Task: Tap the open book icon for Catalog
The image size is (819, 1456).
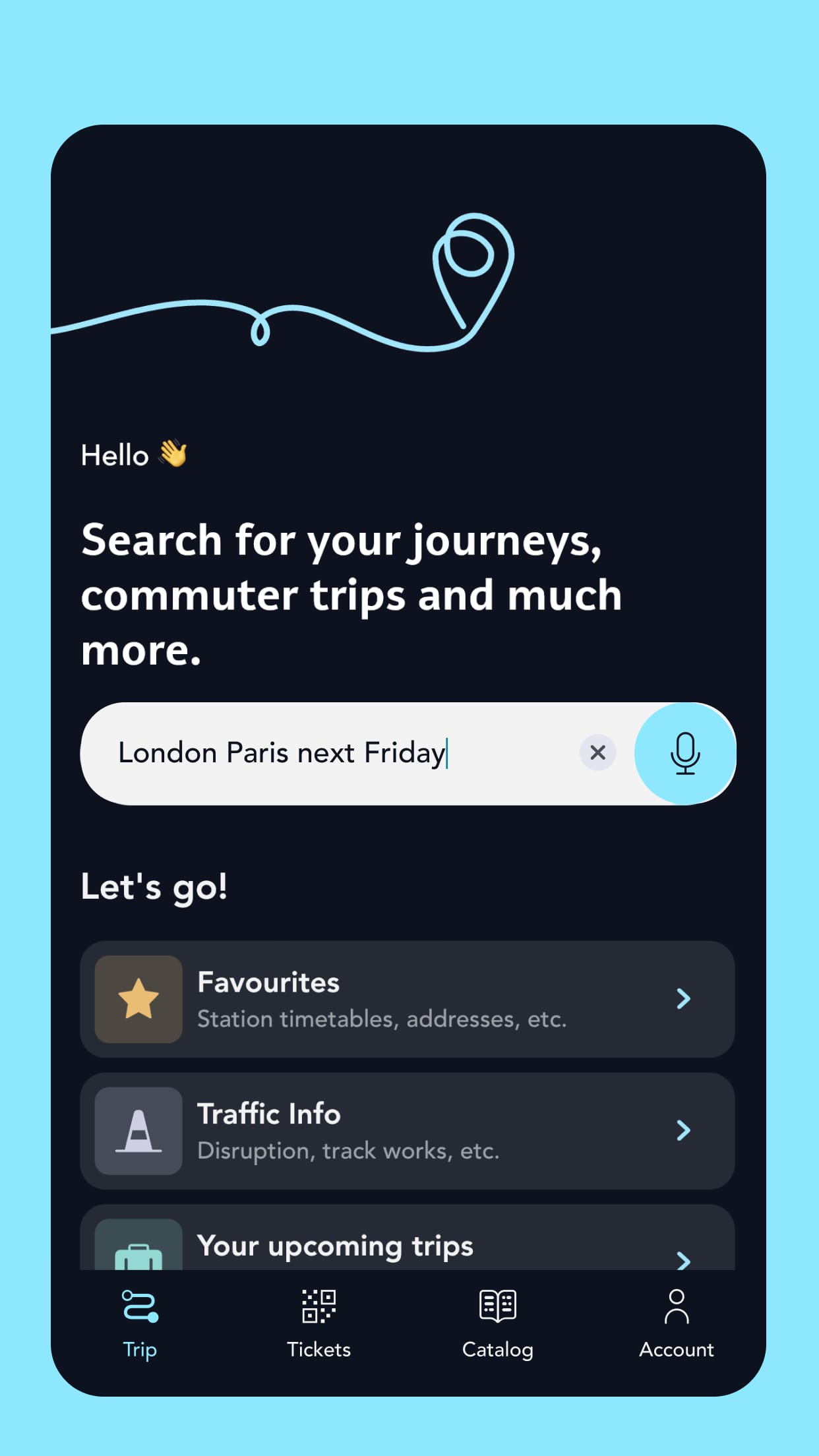Action: coord(497,1304)
